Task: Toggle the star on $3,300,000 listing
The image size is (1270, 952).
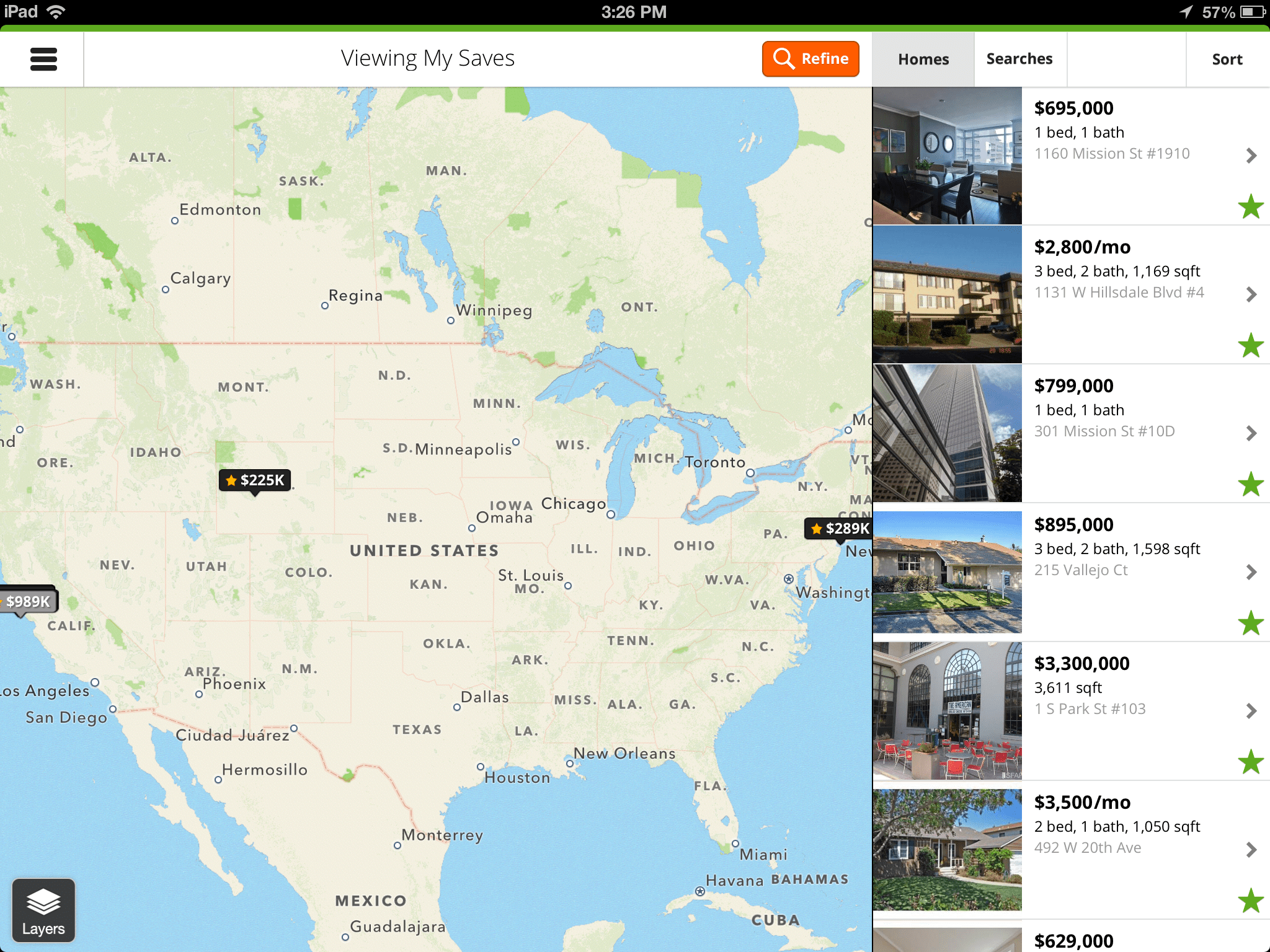Action: pyautogui.click(x=1251, y=762)
